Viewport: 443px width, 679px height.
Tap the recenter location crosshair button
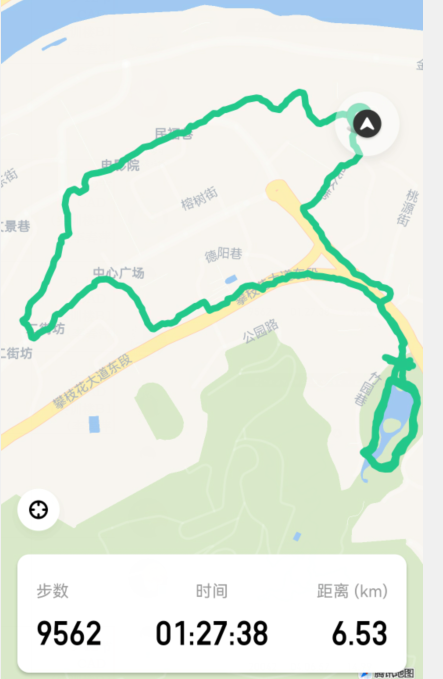39,510
